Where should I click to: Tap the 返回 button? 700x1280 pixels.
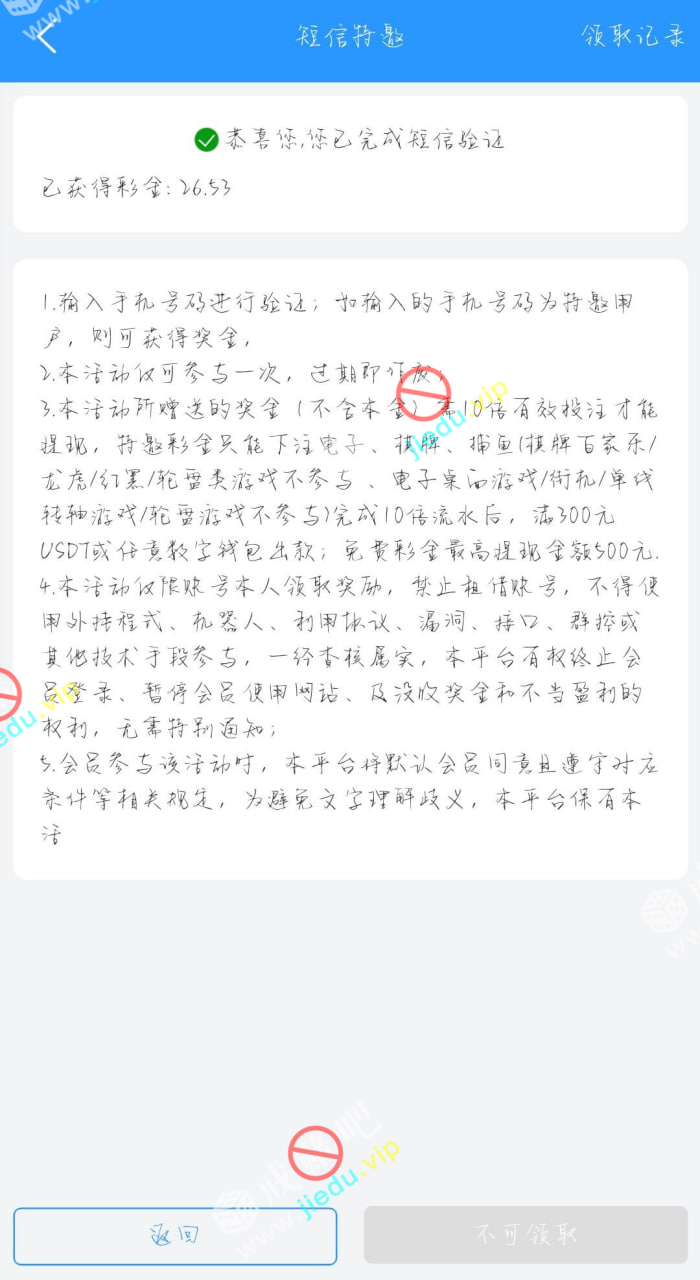pos(175,1235)
